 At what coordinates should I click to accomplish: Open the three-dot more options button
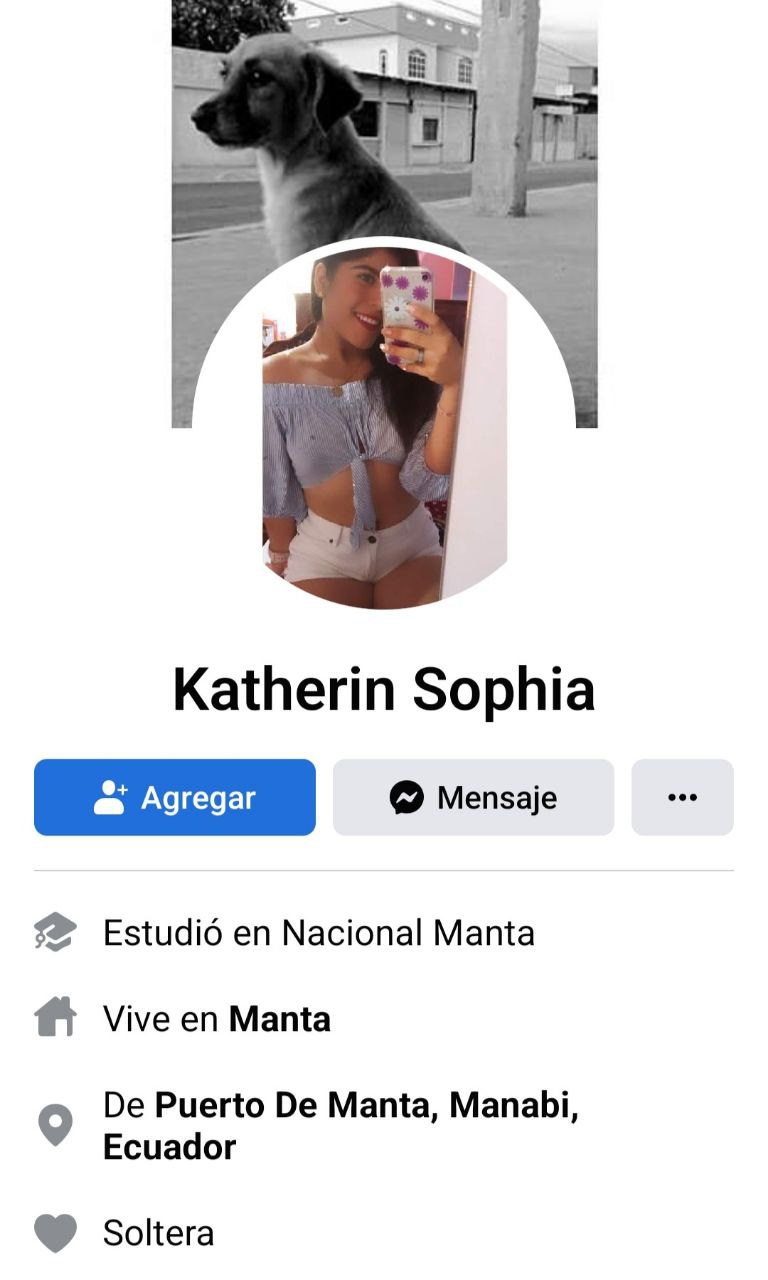[x=682, y=797]
